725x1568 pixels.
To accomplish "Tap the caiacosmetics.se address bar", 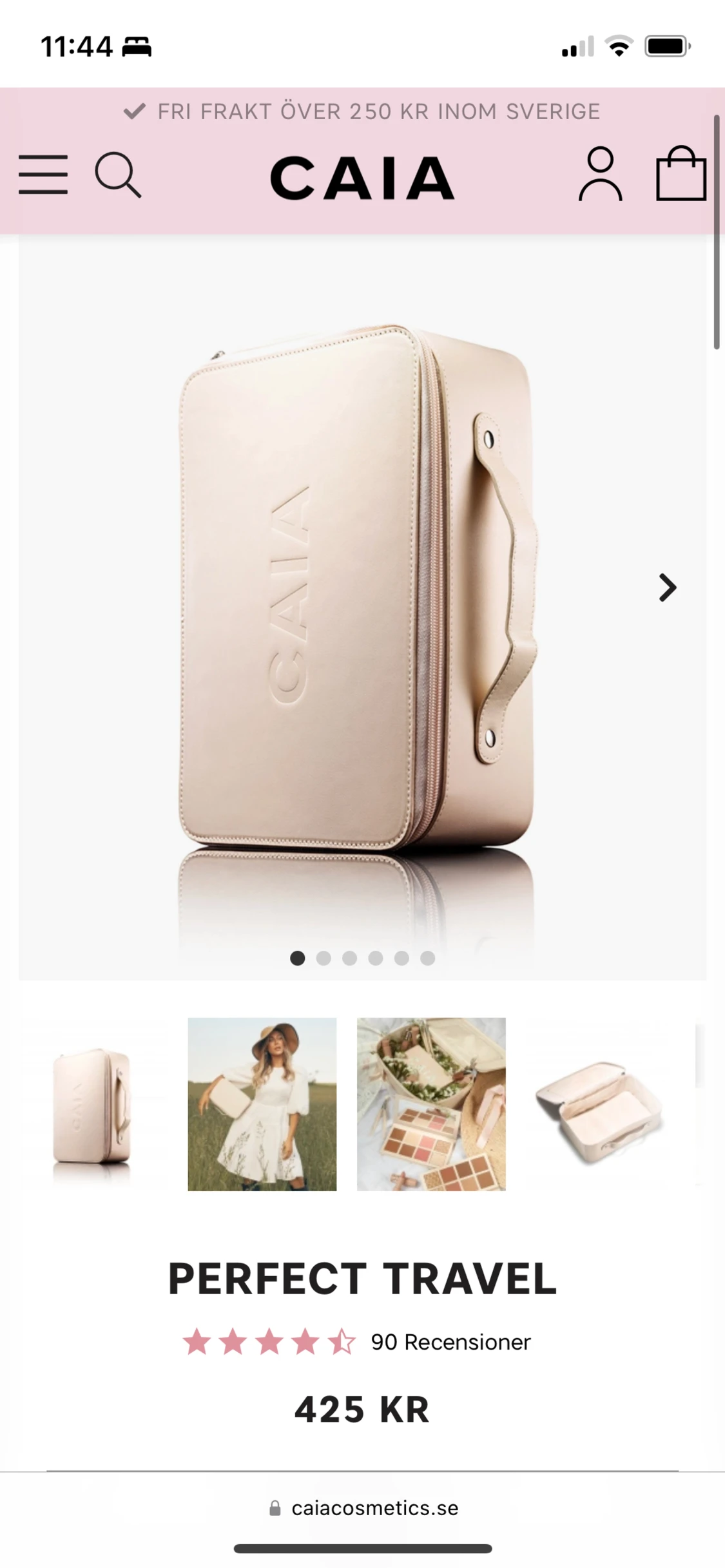I will coord(364,1508).
